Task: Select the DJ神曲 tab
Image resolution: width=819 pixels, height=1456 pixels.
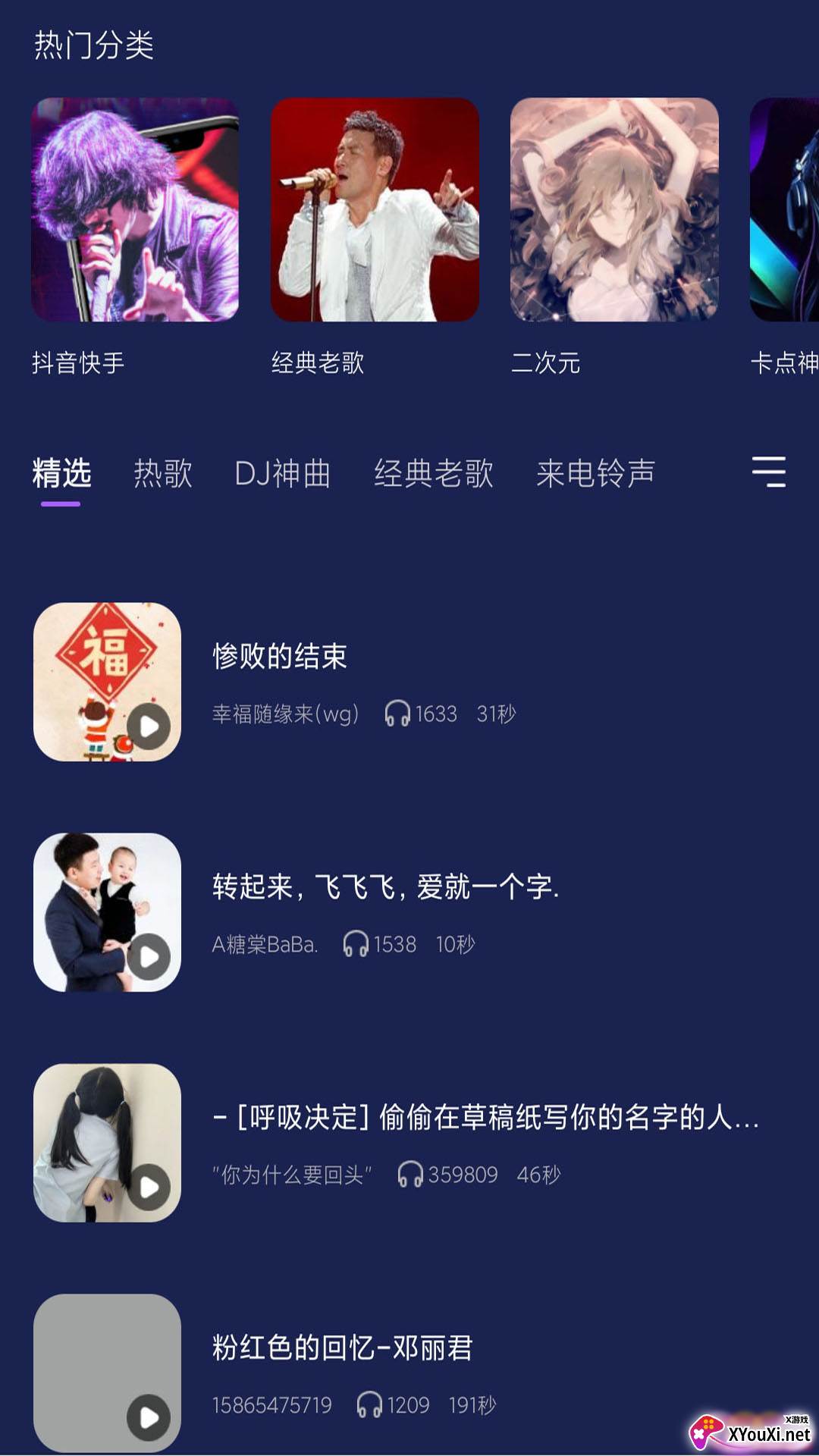Action: (x=282, y=474)
